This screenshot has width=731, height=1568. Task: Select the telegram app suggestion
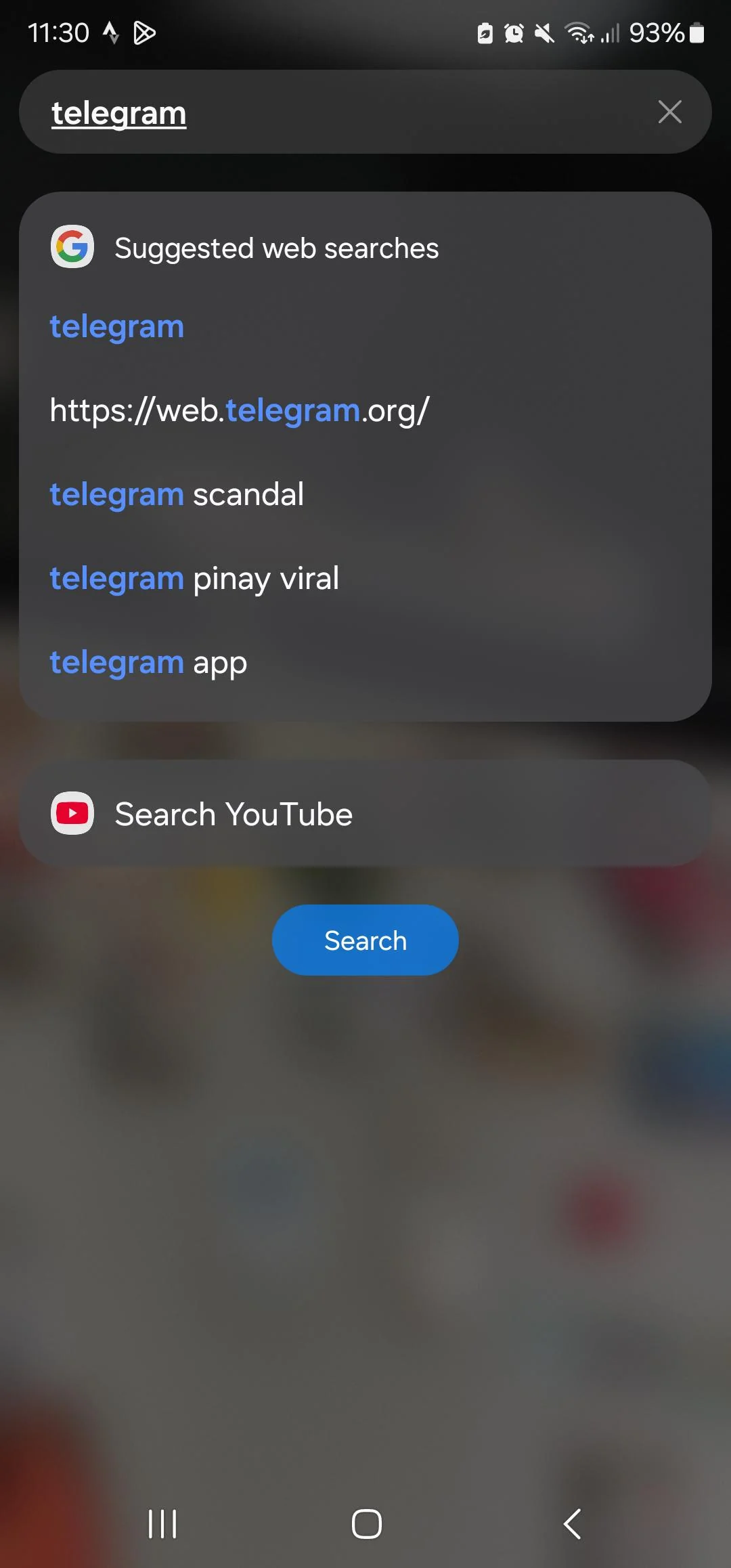coord(148,661)
